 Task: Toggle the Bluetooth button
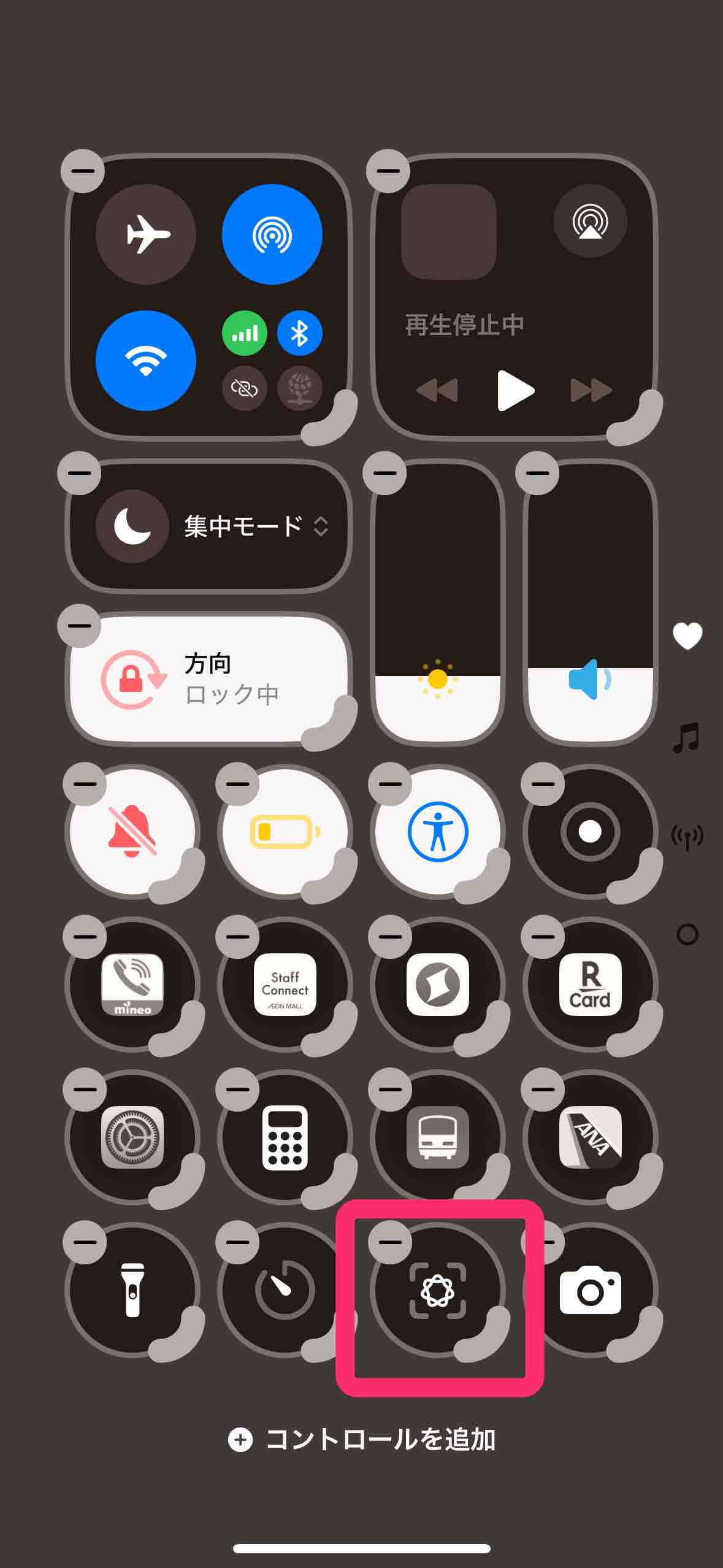[299, 333]
